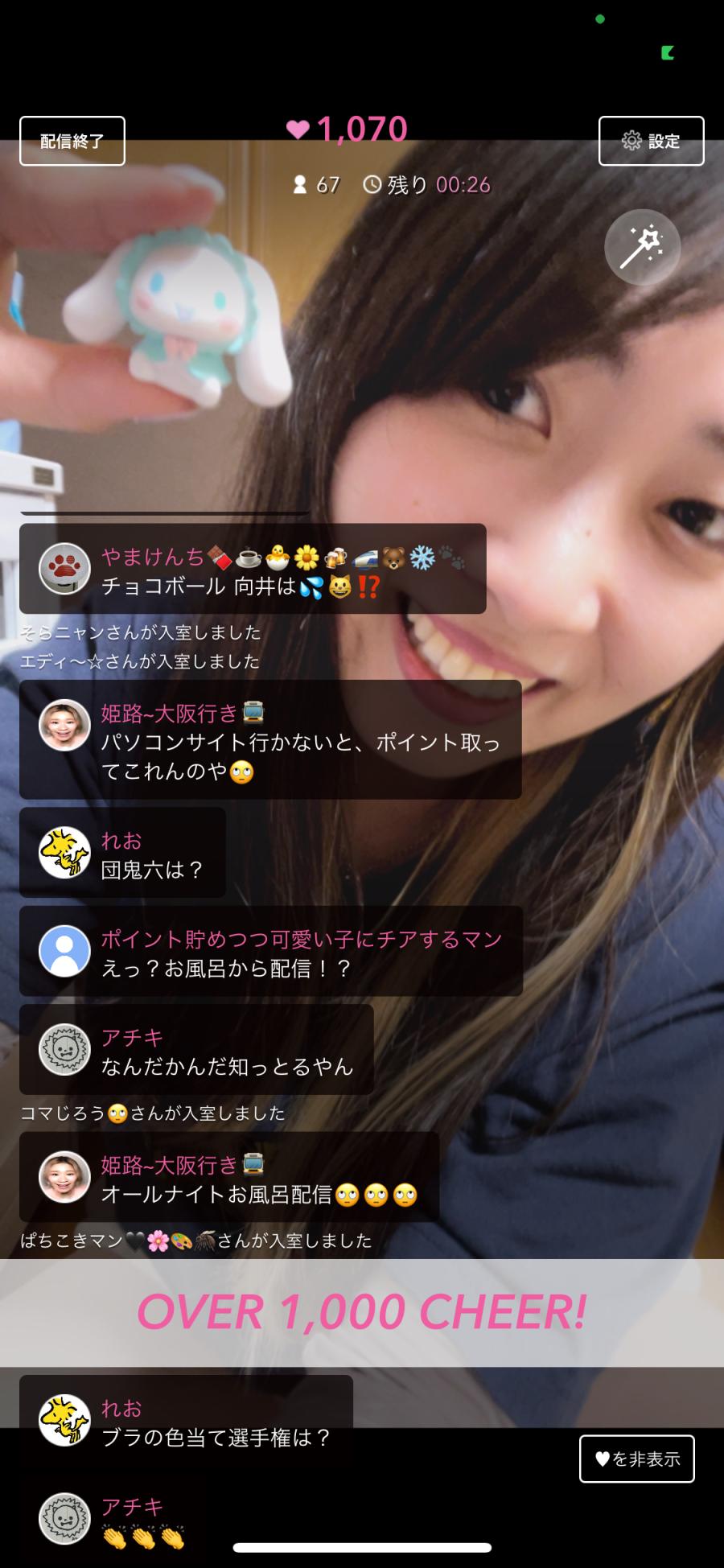
Task: Open the 設定 settings
Action: point(651,141)
